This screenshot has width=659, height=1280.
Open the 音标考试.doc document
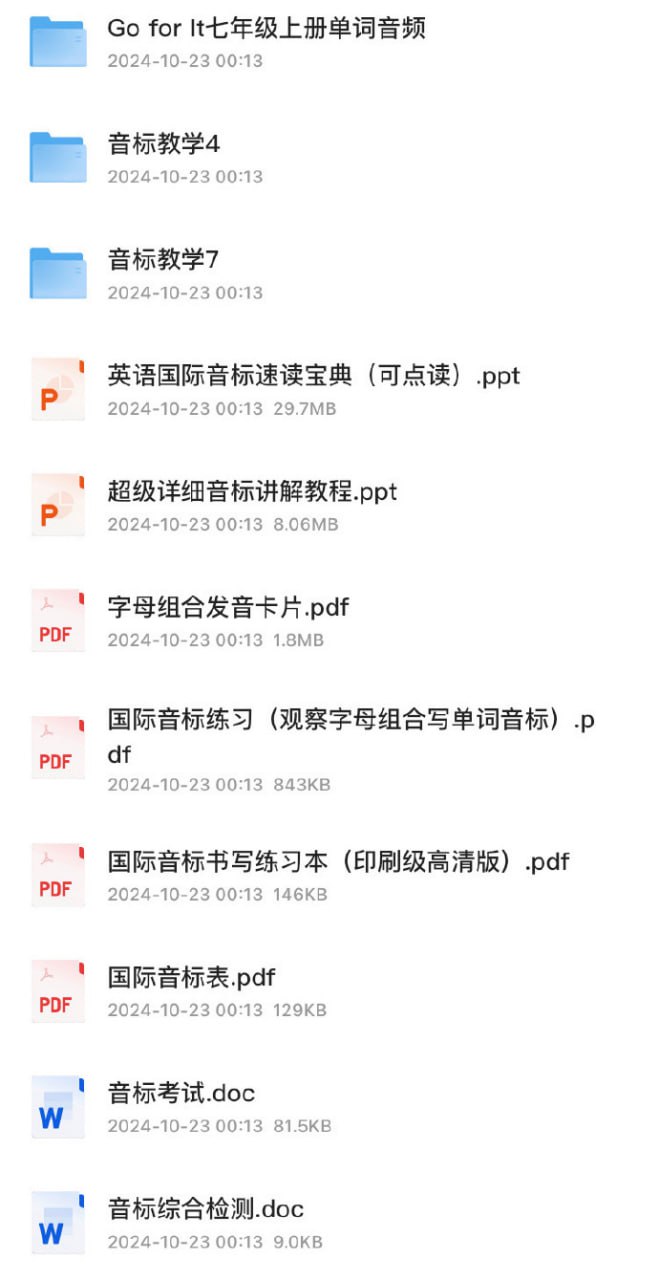[x=181, y=1094]
